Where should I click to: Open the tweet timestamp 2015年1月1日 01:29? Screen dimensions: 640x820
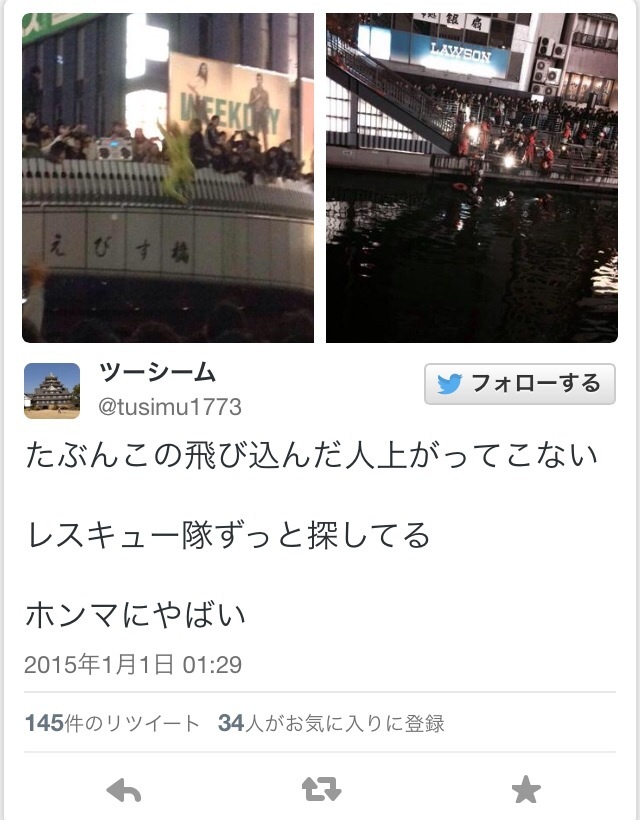[x=133, y=664]
